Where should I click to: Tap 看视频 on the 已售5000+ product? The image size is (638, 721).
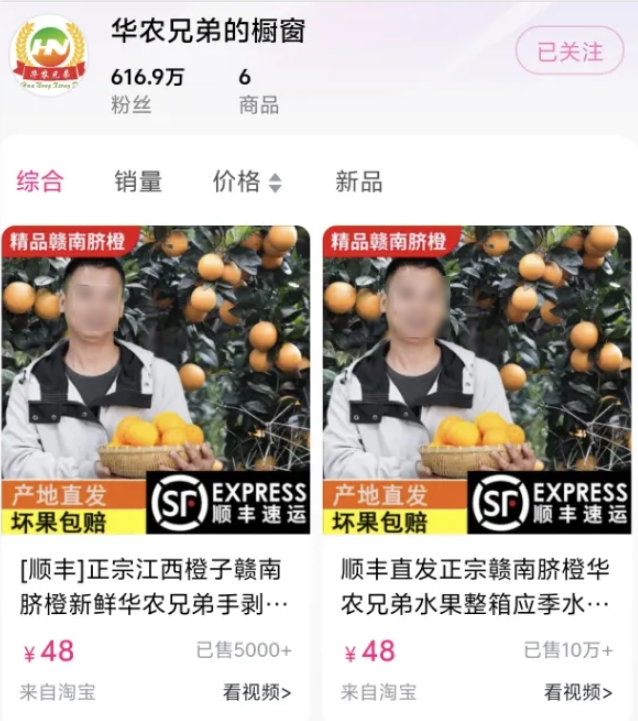click(x=257, y=691)
